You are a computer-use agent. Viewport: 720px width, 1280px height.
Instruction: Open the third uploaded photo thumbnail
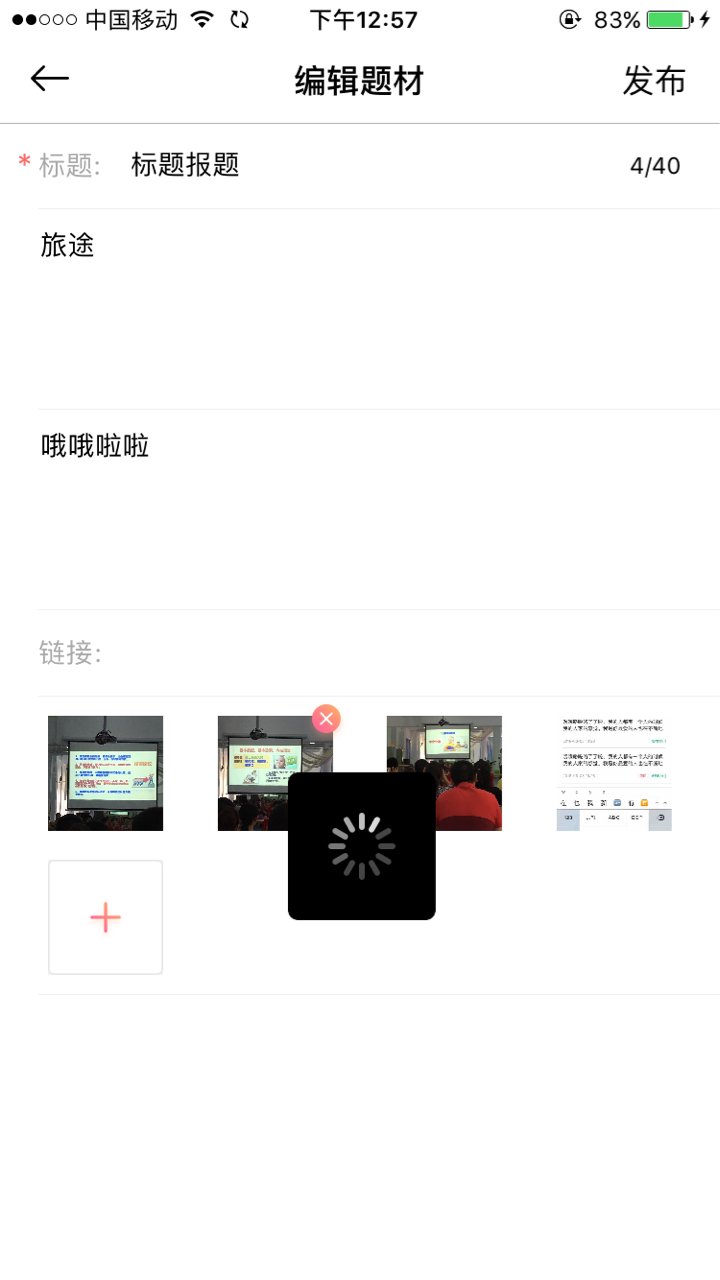444,773
